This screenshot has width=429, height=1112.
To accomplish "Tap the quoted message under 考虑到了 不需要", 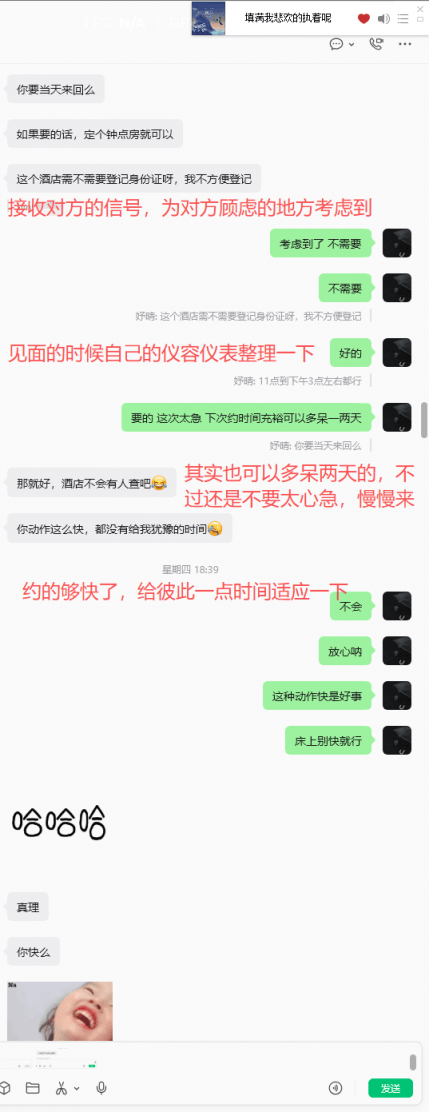I will pos(249,316).
